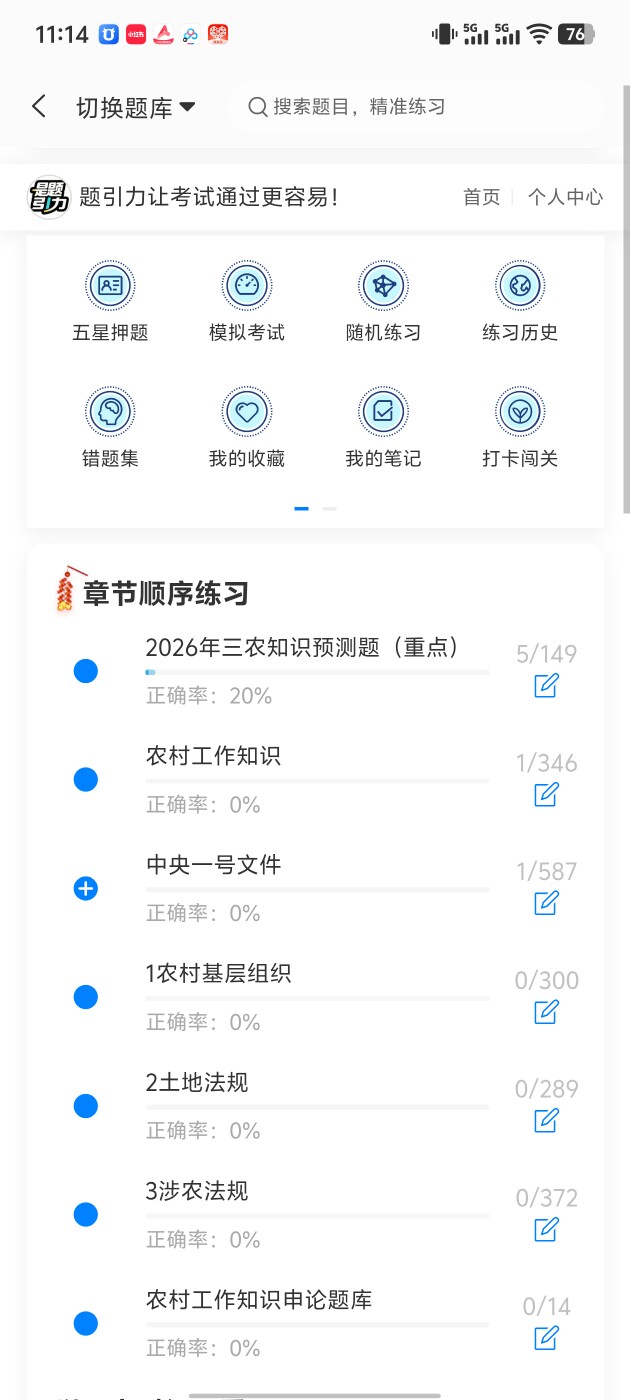Go to 首页 link
The width and height of the screenshot is (630, 1400).
481,197
